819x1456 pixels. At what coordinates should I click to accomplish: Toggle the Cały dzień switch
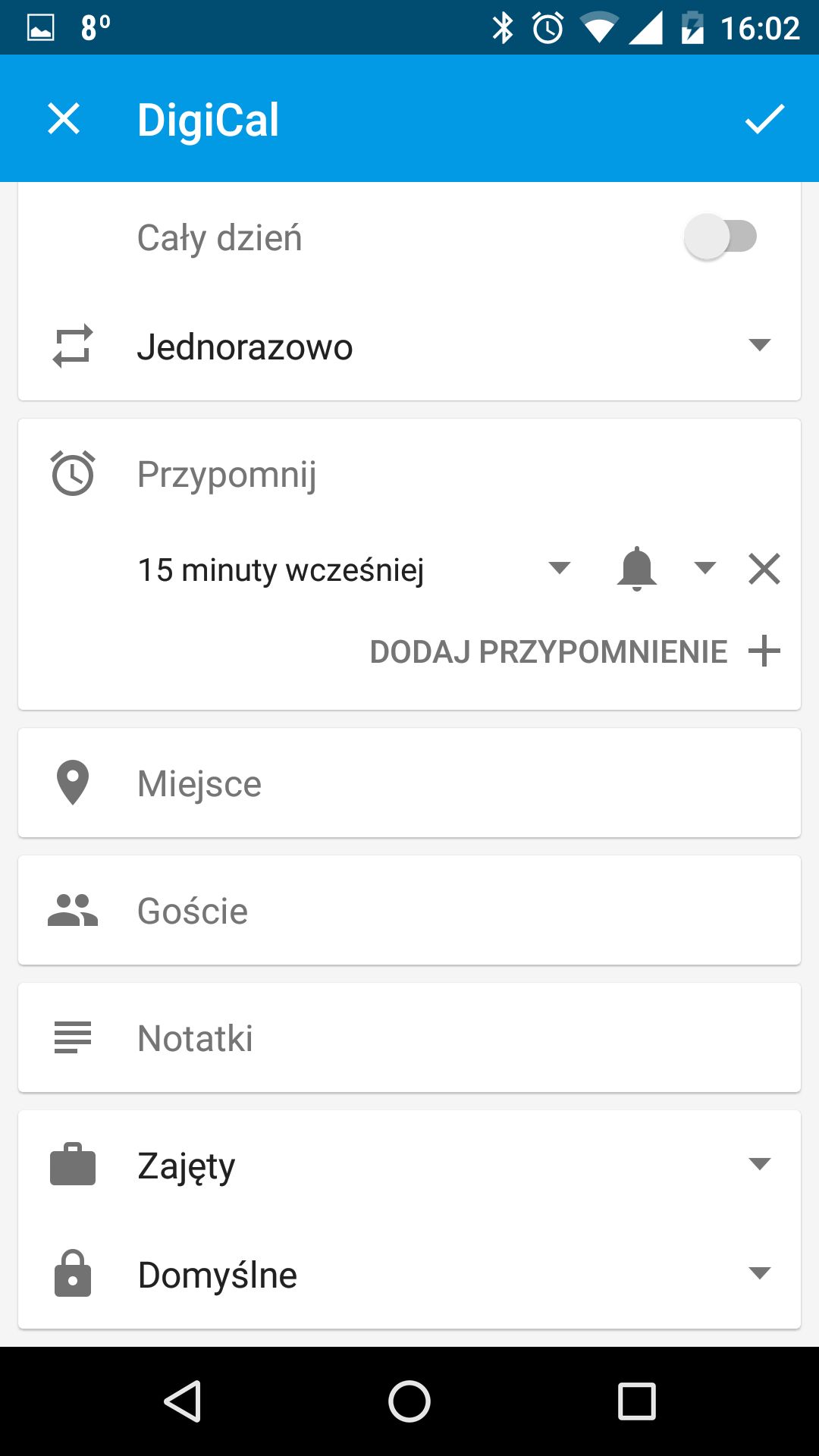click(x=720, y=237)
